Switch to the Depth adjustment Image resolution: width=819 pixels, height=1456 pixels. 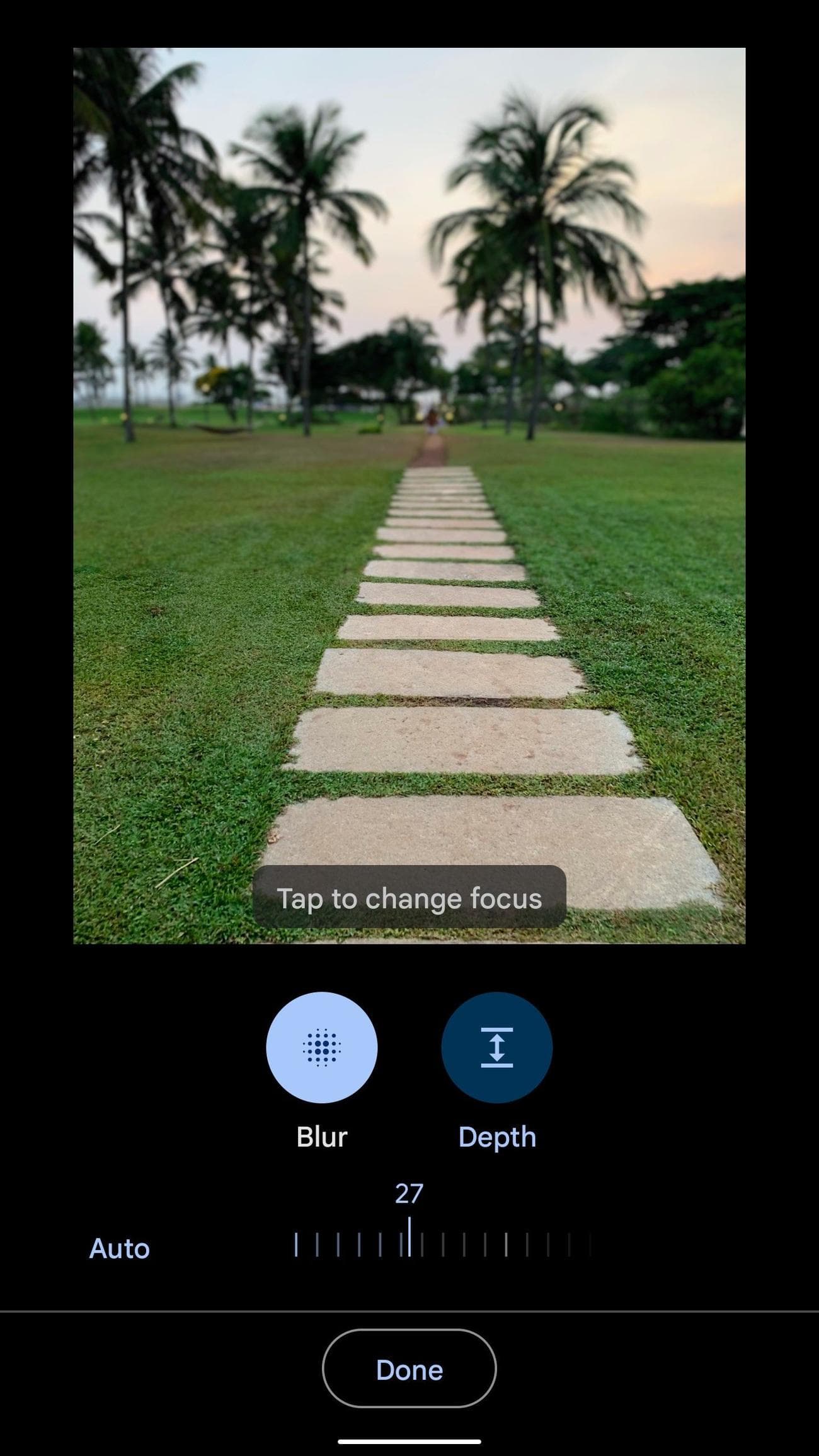[x=496, y=1046]
